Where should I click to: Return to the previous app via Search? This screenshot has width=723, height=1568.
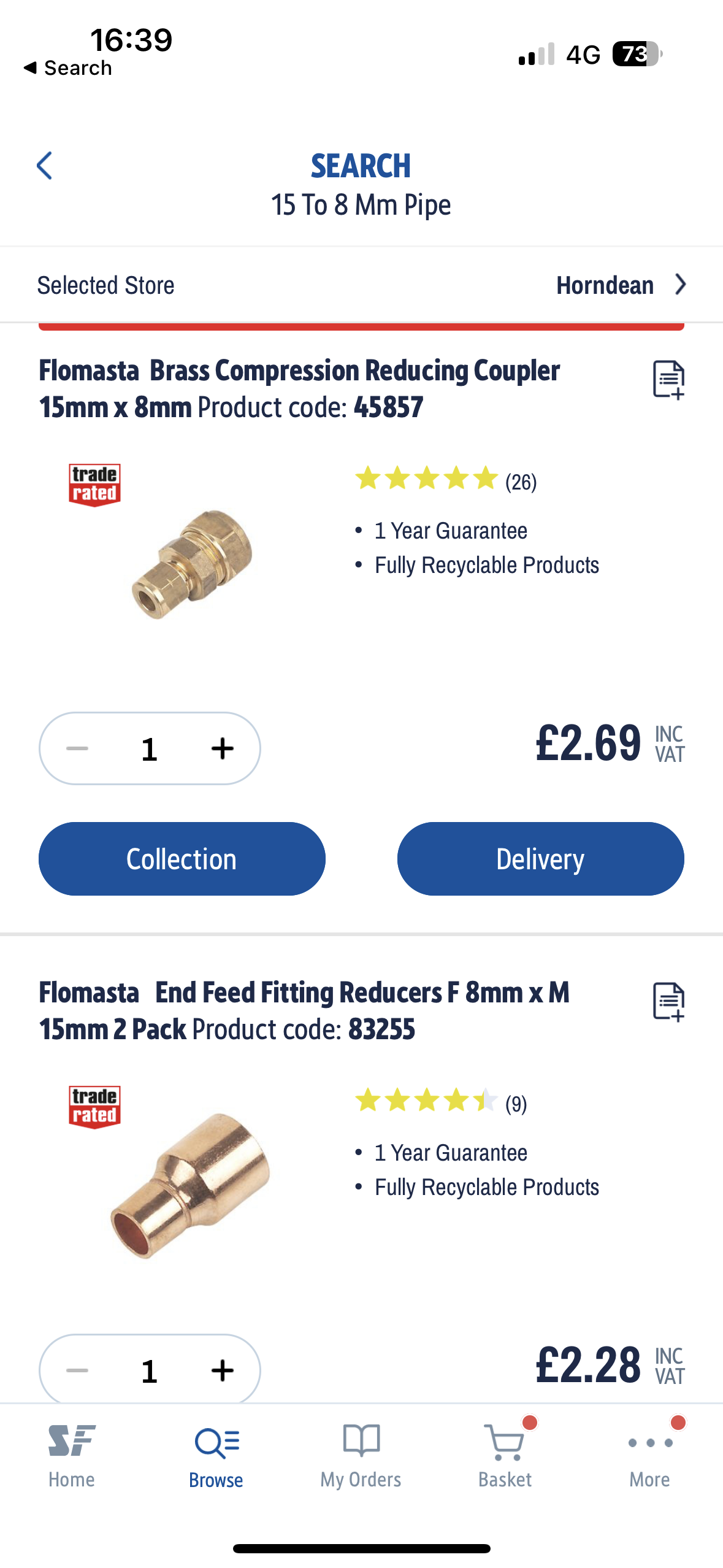click(x=67, y=67)
